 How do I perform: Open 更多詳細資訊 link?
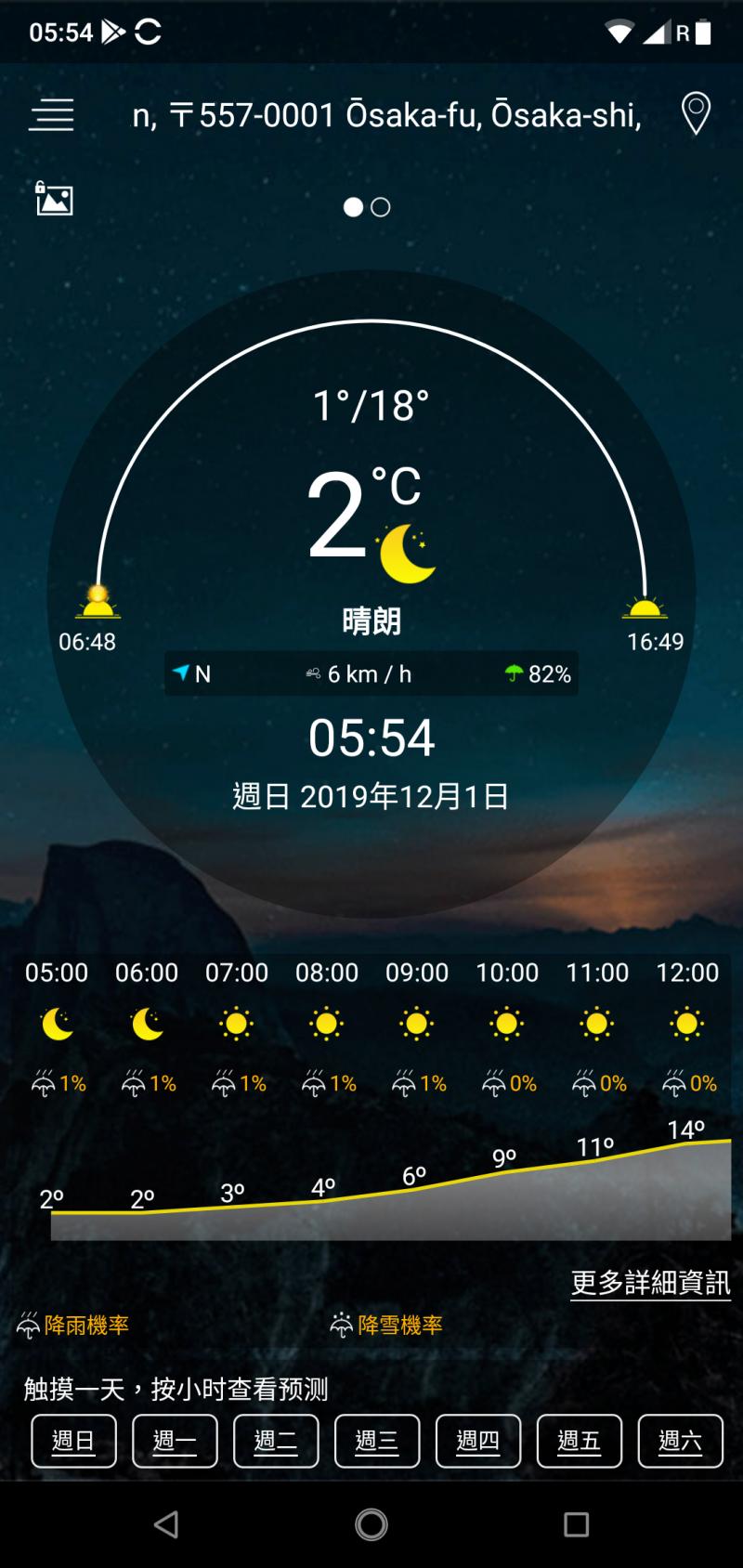(650, 1283)
